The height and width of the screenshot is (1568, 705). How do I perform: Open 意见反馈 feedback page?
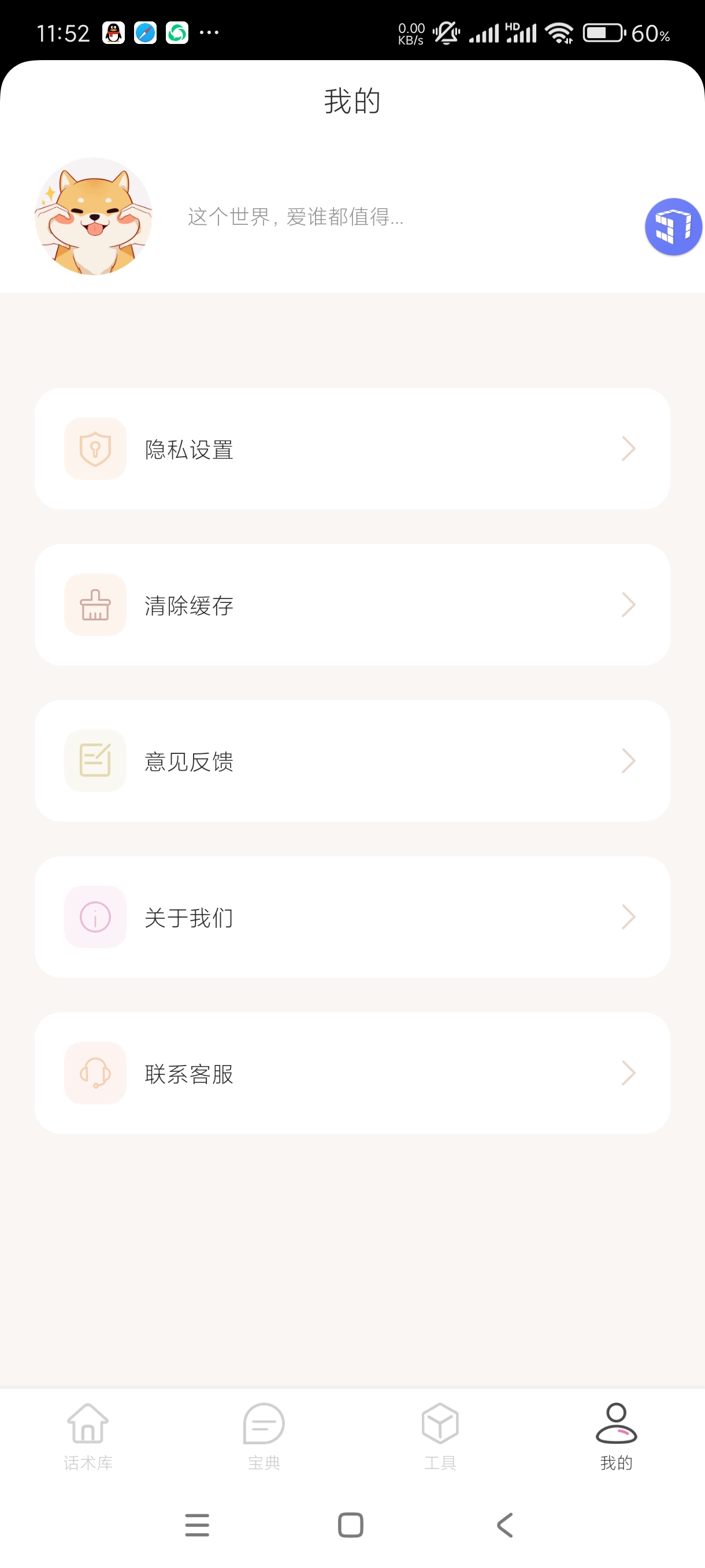(351, 761)
